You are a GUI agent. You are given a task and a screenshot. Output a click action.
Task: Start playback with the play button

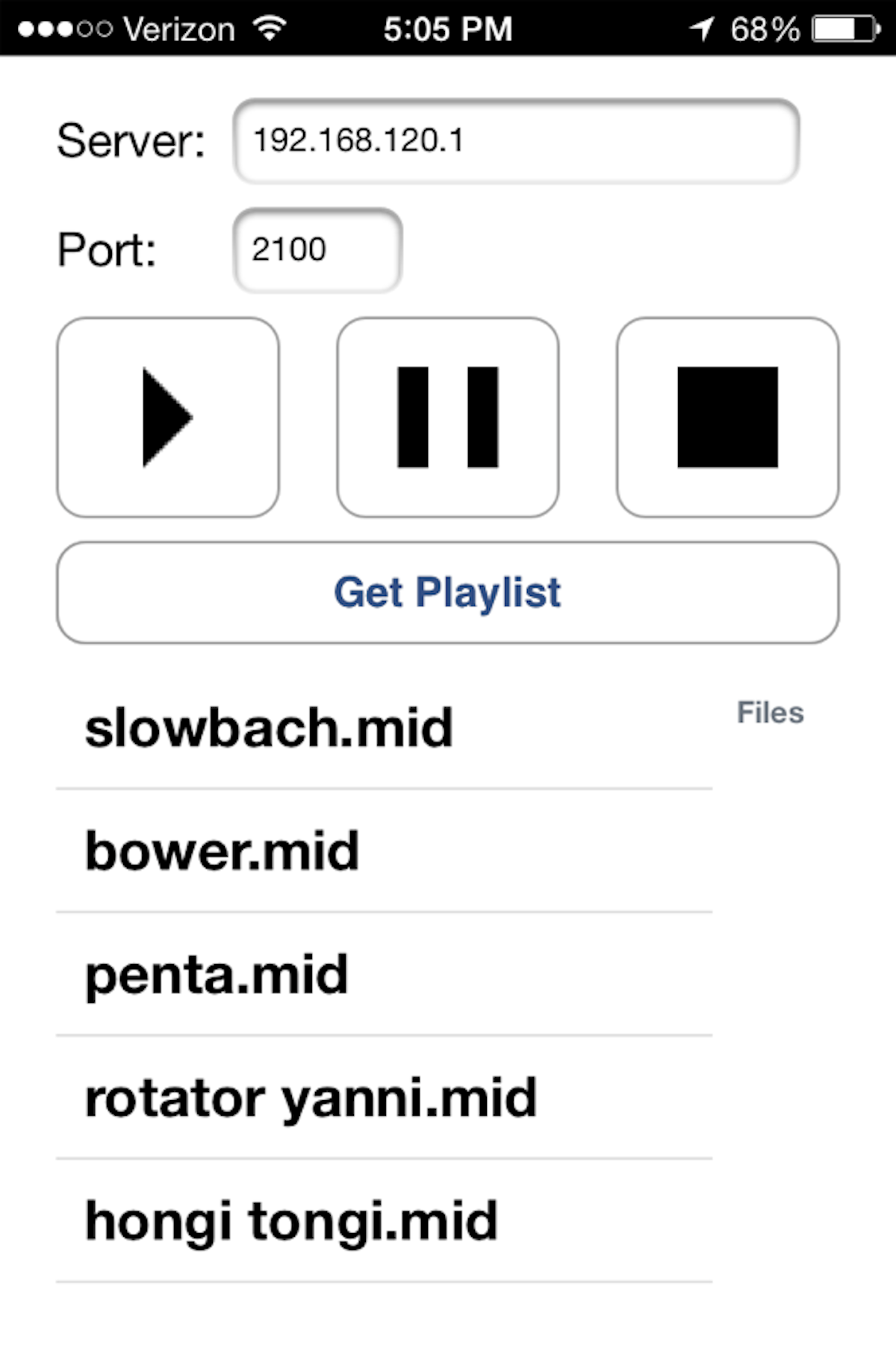point(168,417)
